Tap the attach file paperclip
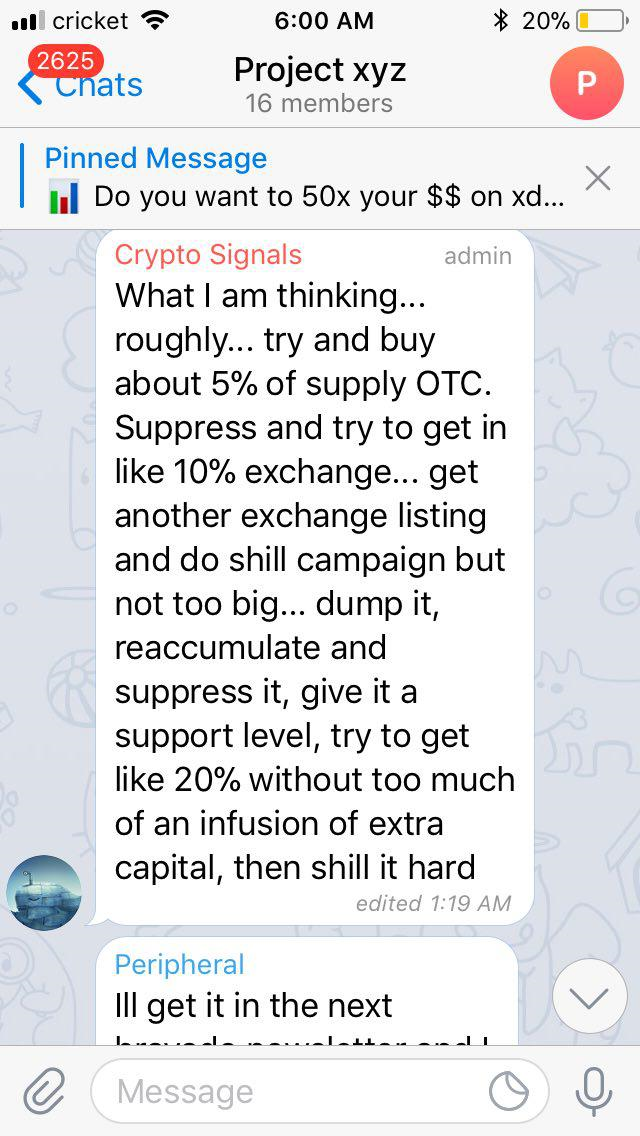The image size is (640, 1136). (x=45, y=1092)
